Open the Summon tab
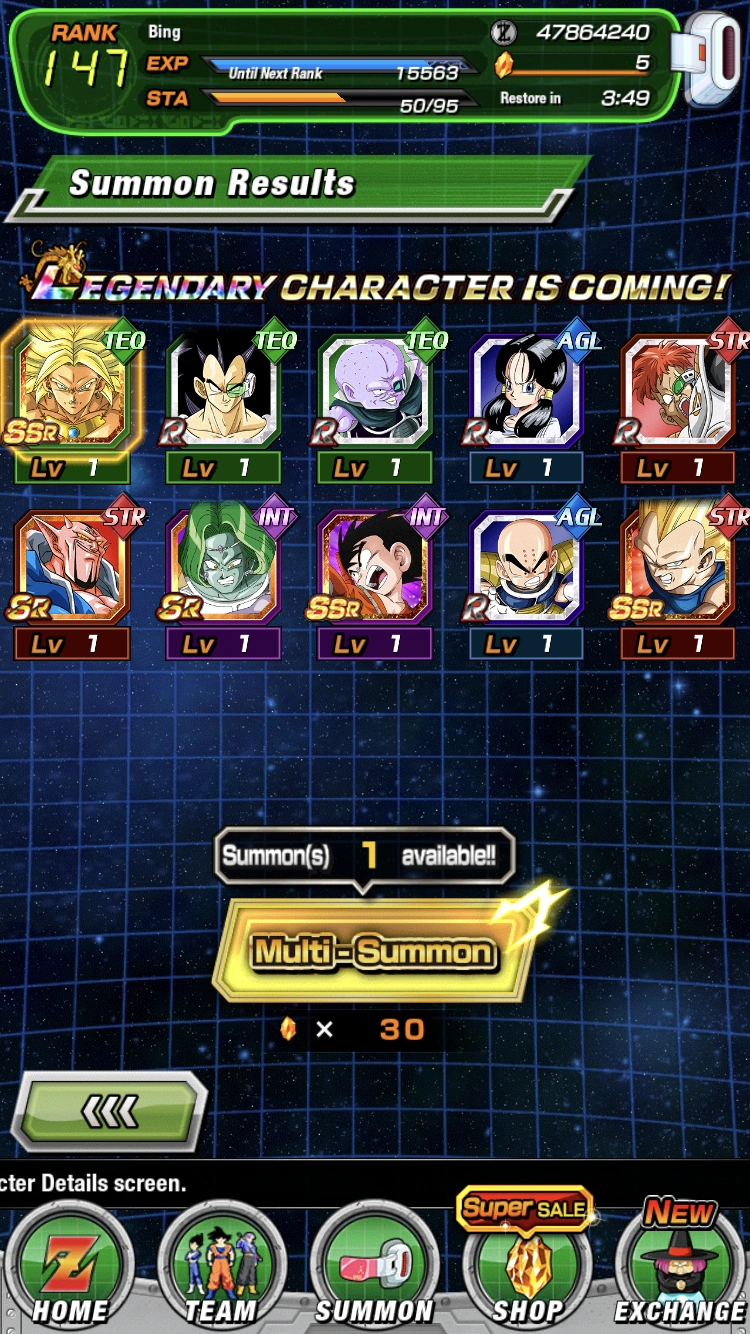Viewport: 750px width, 1334px height. pyautogui.click(x=374, y=1264)
